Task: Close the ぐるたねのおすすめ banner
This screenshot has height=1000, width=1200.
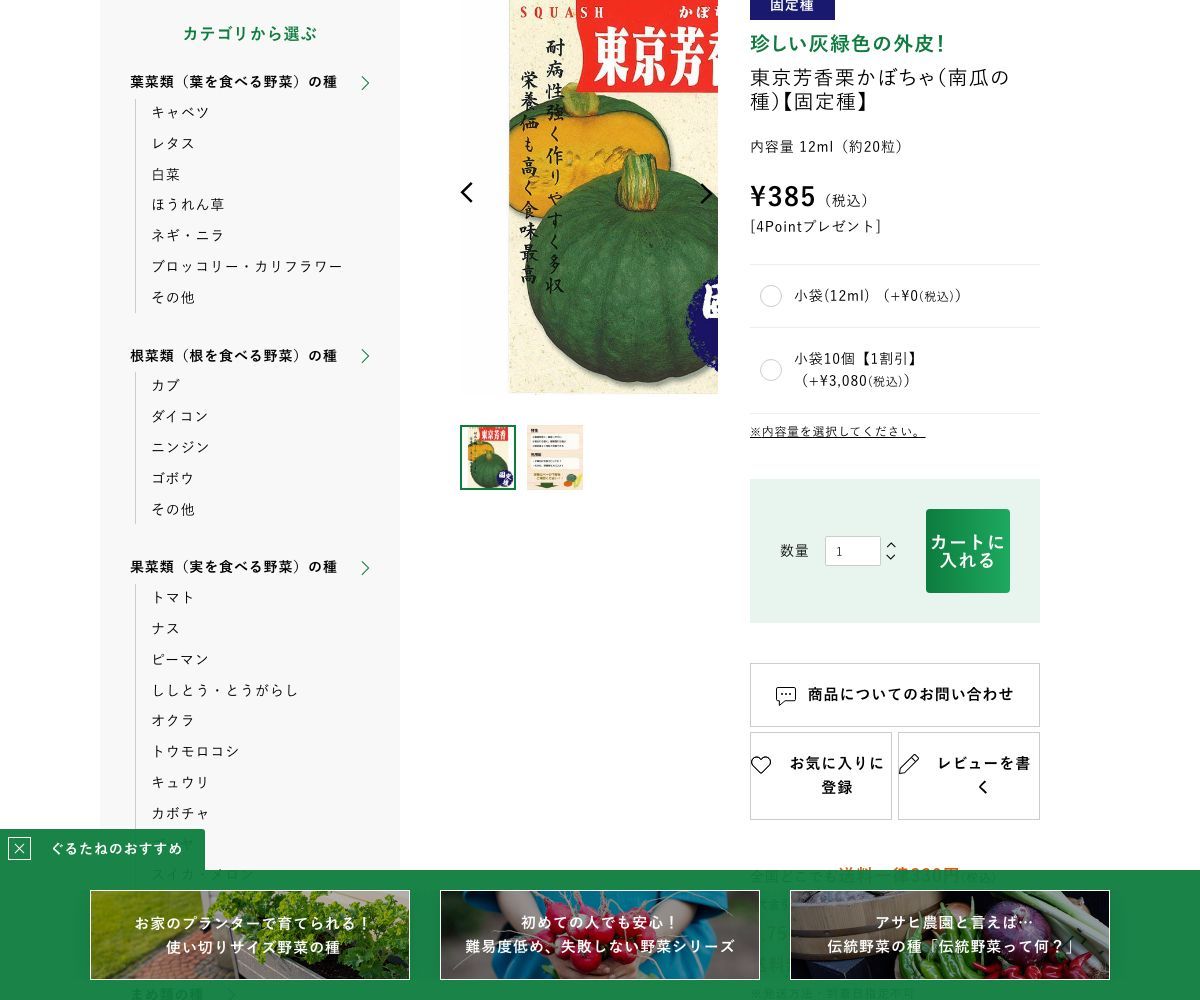Action: point(19,849)
